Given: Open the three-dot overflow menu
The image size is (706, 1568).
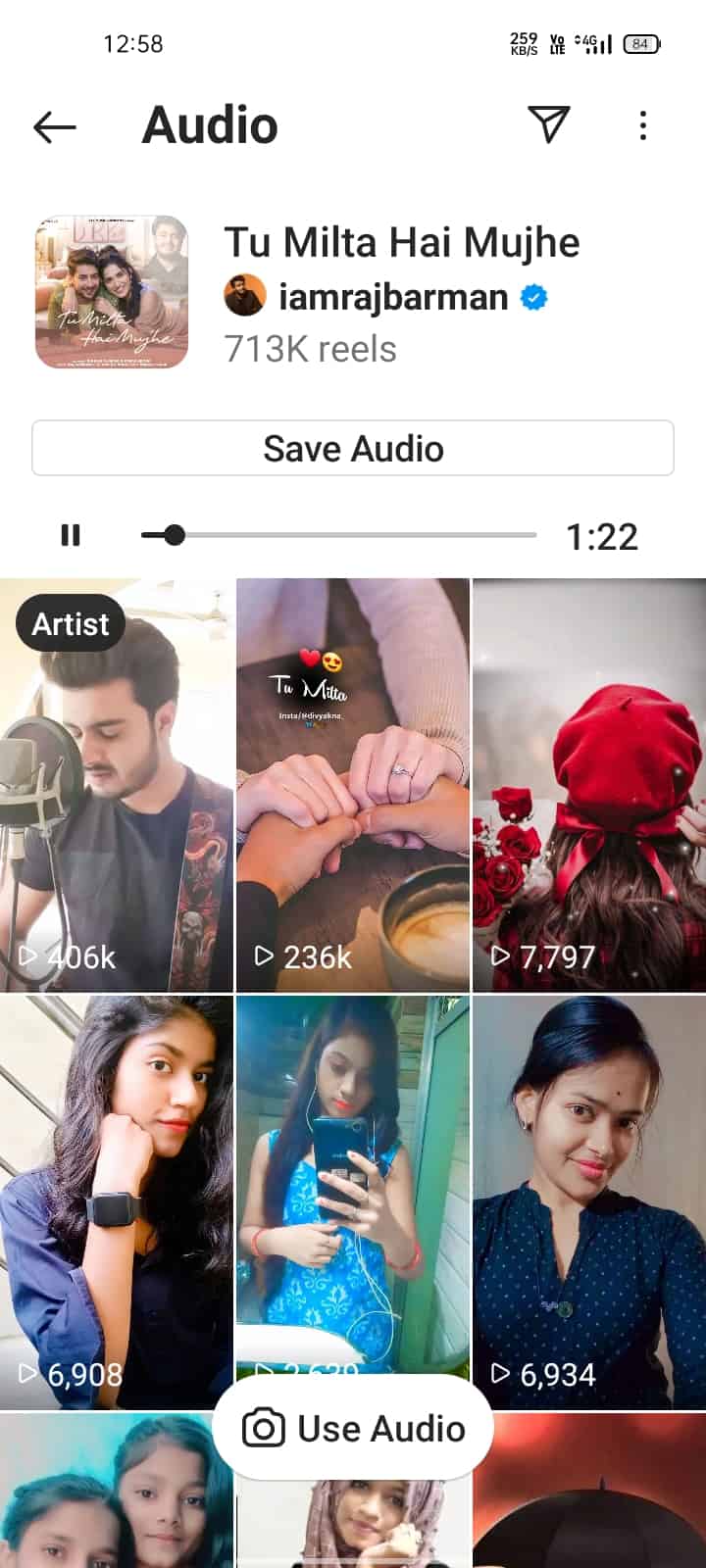Looking at the screenshot, I should coord(642,125).
